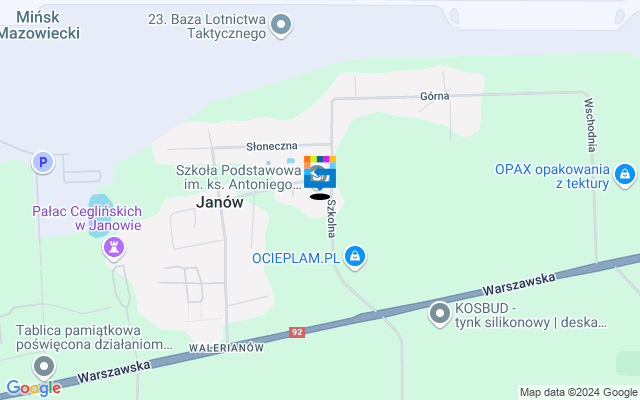Image resolution: width=640 pixels, height=400 pixels.
Task: Tap the colorful pin near Szkoła Podstawowa
Action: coord(320,173)
